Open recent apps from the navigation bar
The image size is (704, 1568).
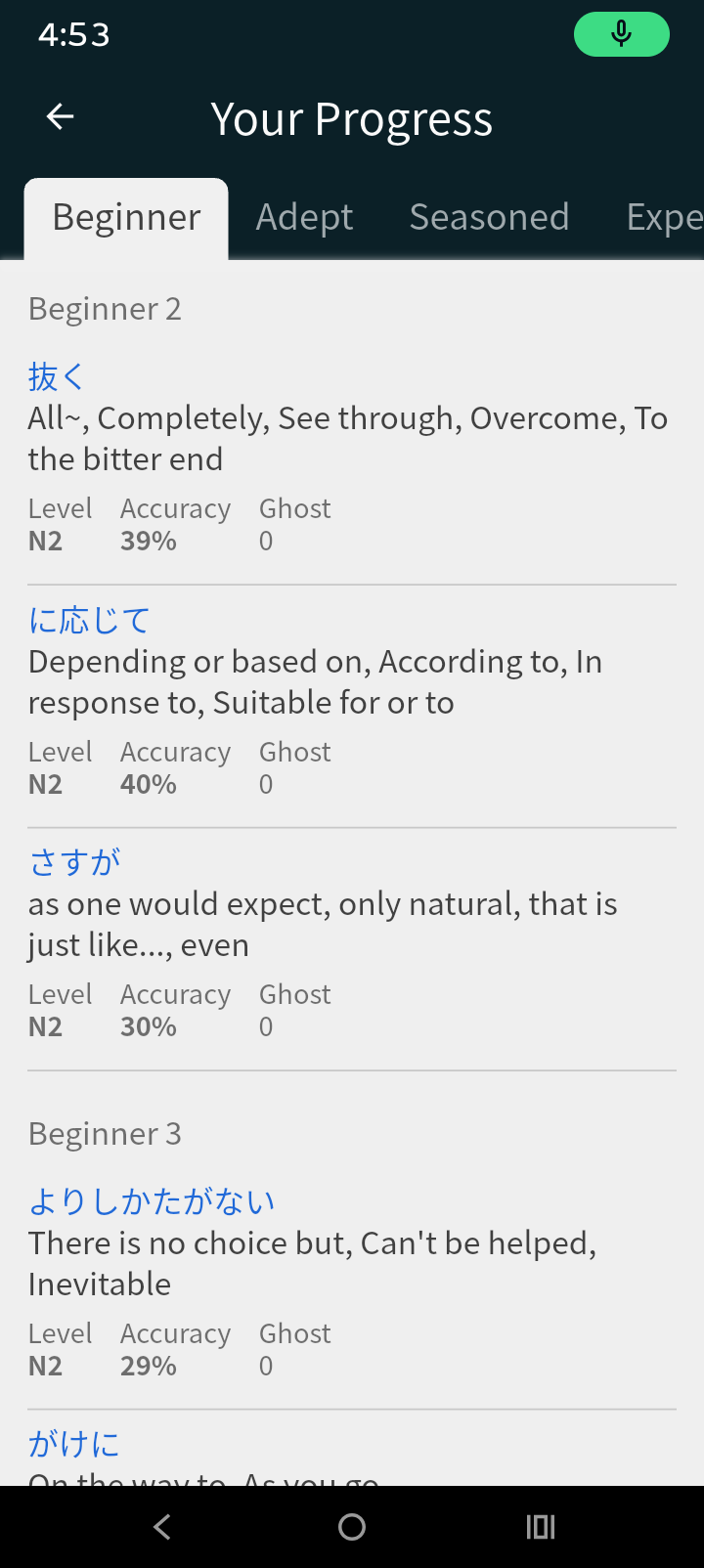[541, 1527]
